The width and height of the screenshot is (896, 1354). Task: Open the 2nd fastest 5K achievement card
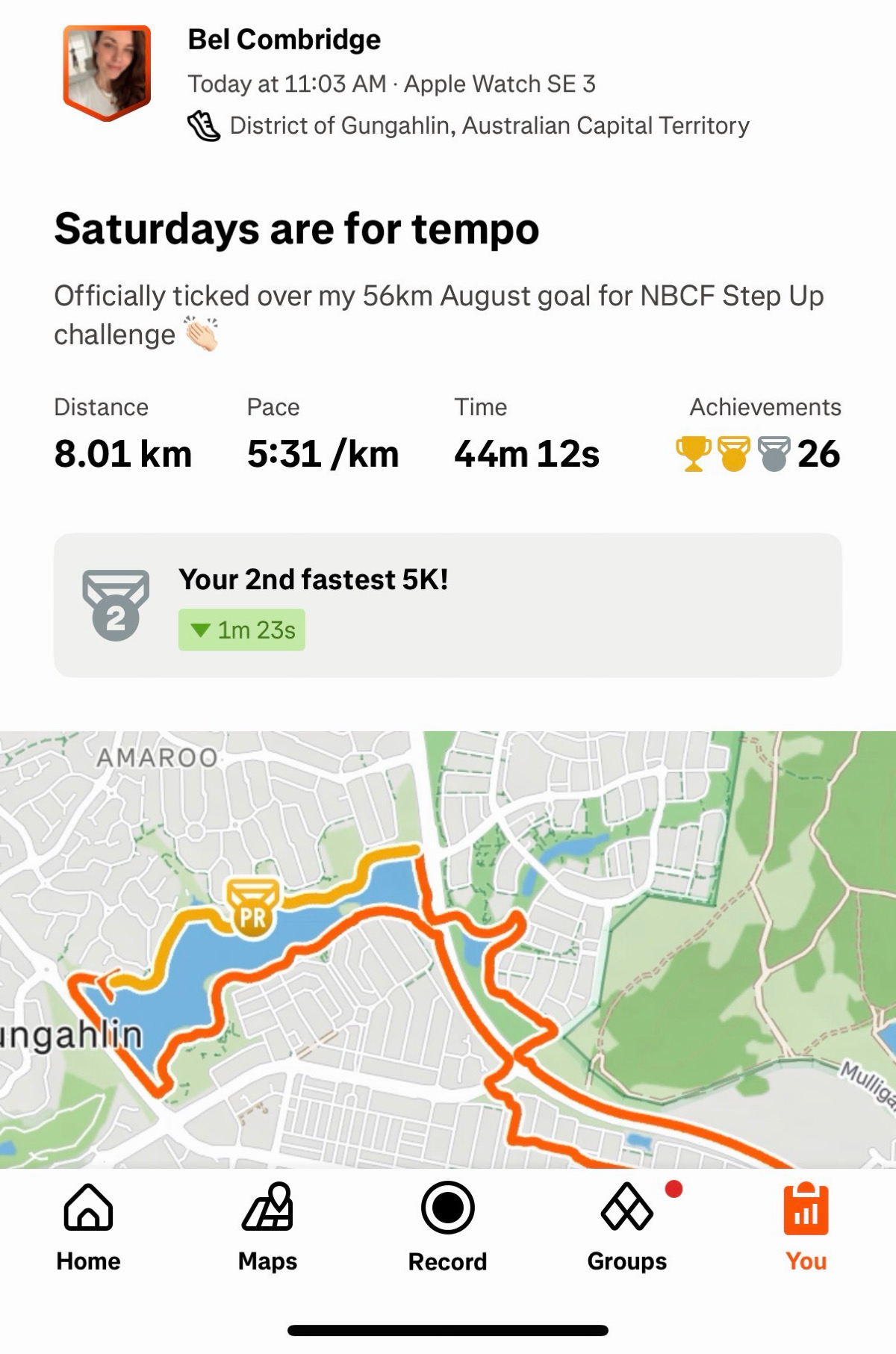(448, 605)
